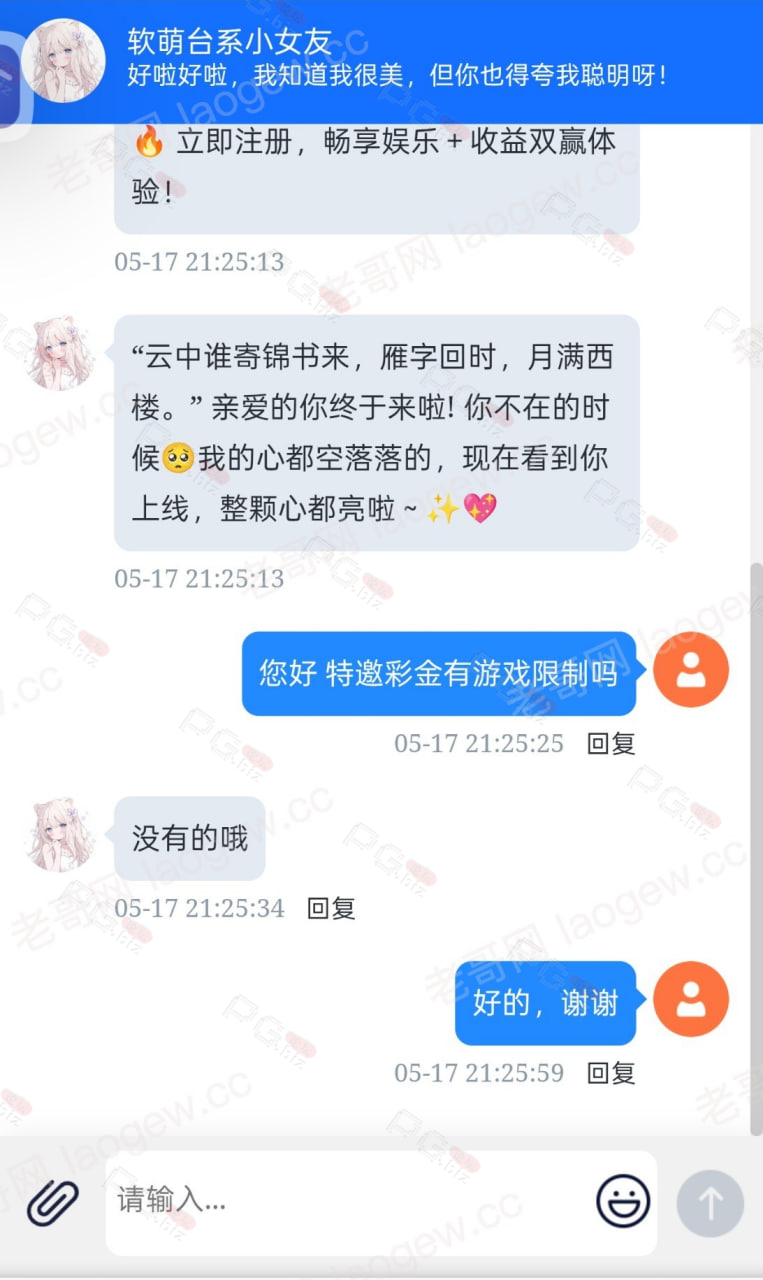Tap the attachment paperclip icon

(x=52, y=1202)
